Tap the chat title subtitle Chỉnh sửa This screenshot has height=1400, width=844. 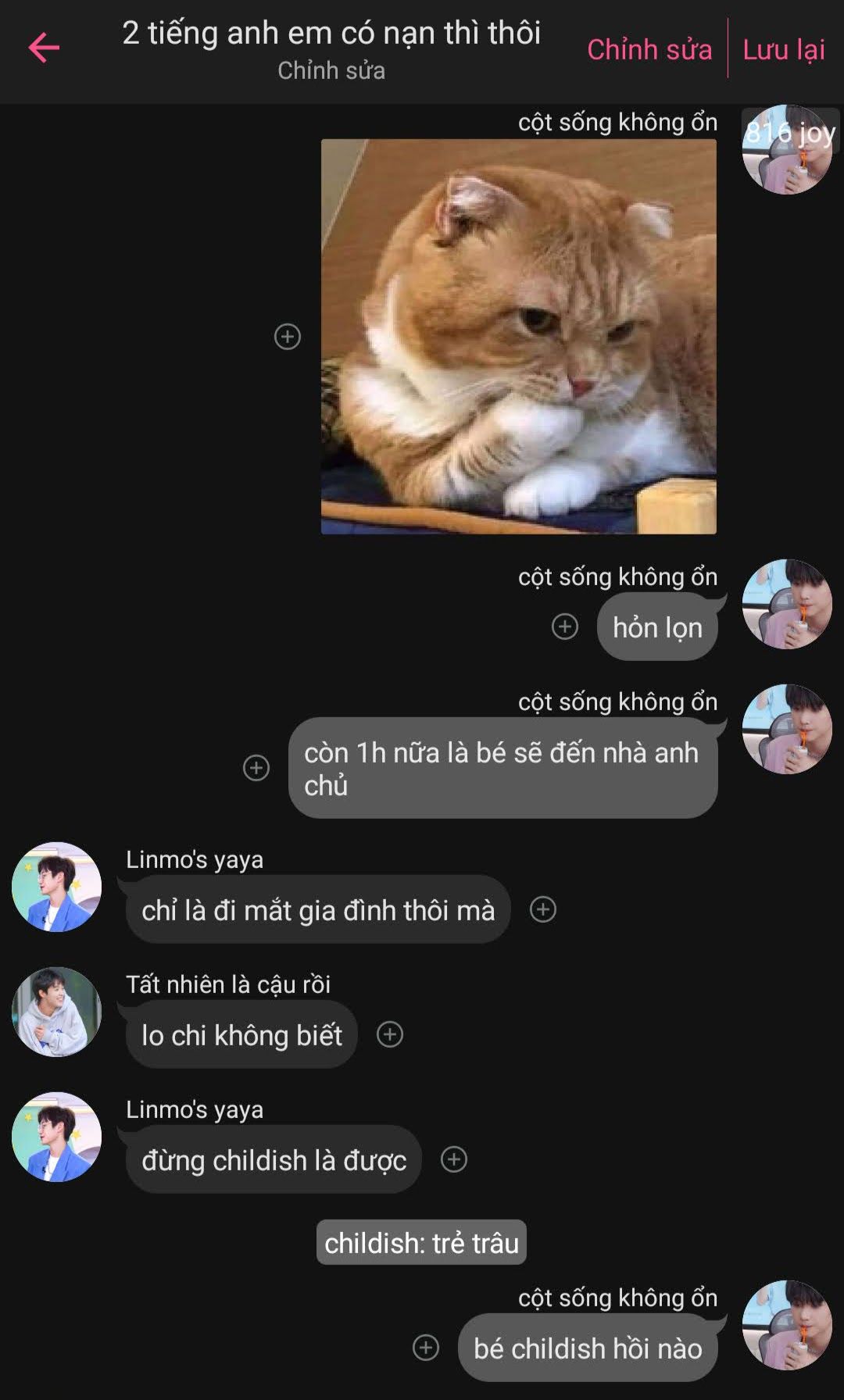[331, 70]
